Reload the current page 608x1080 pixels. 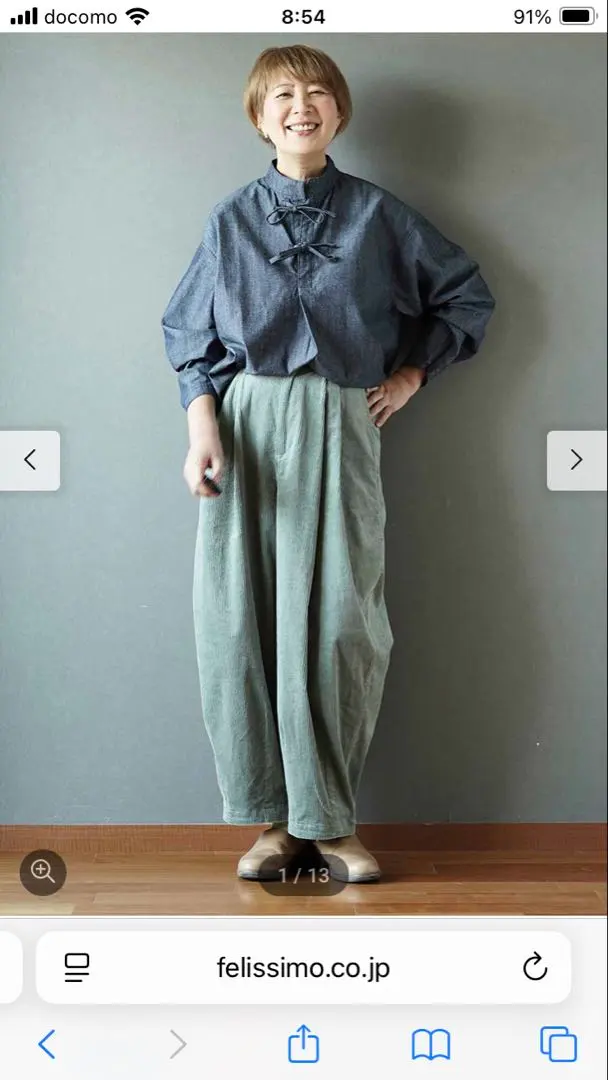pos(535,967)
